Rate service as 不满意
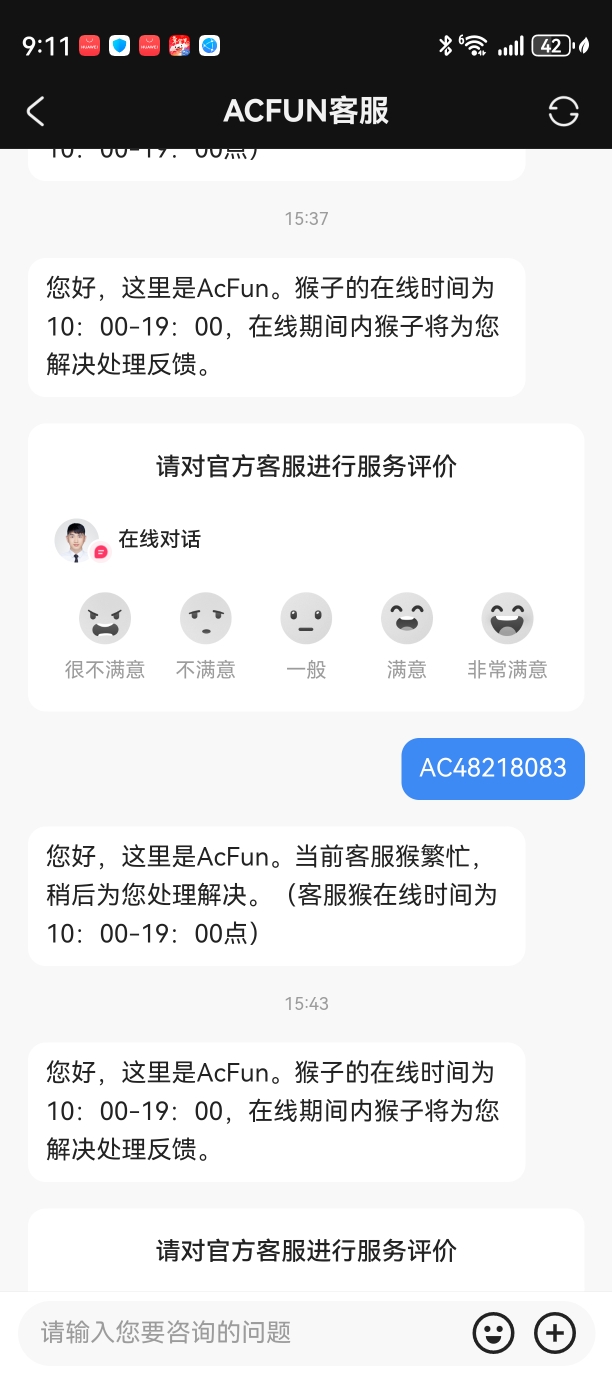Viewport: 612px width, 1388px height. [206, 619]
